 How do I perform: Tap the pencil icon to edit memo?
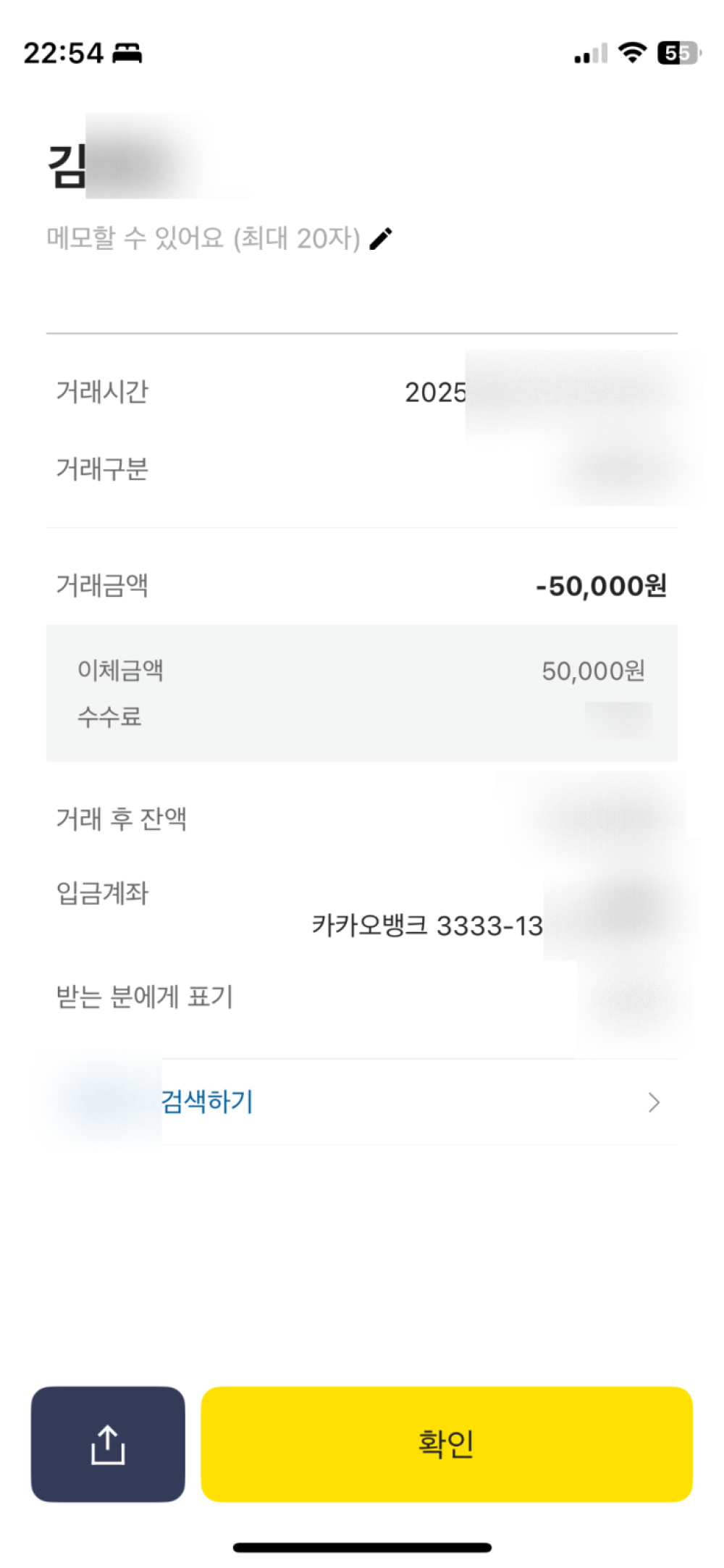coord(381,238)
